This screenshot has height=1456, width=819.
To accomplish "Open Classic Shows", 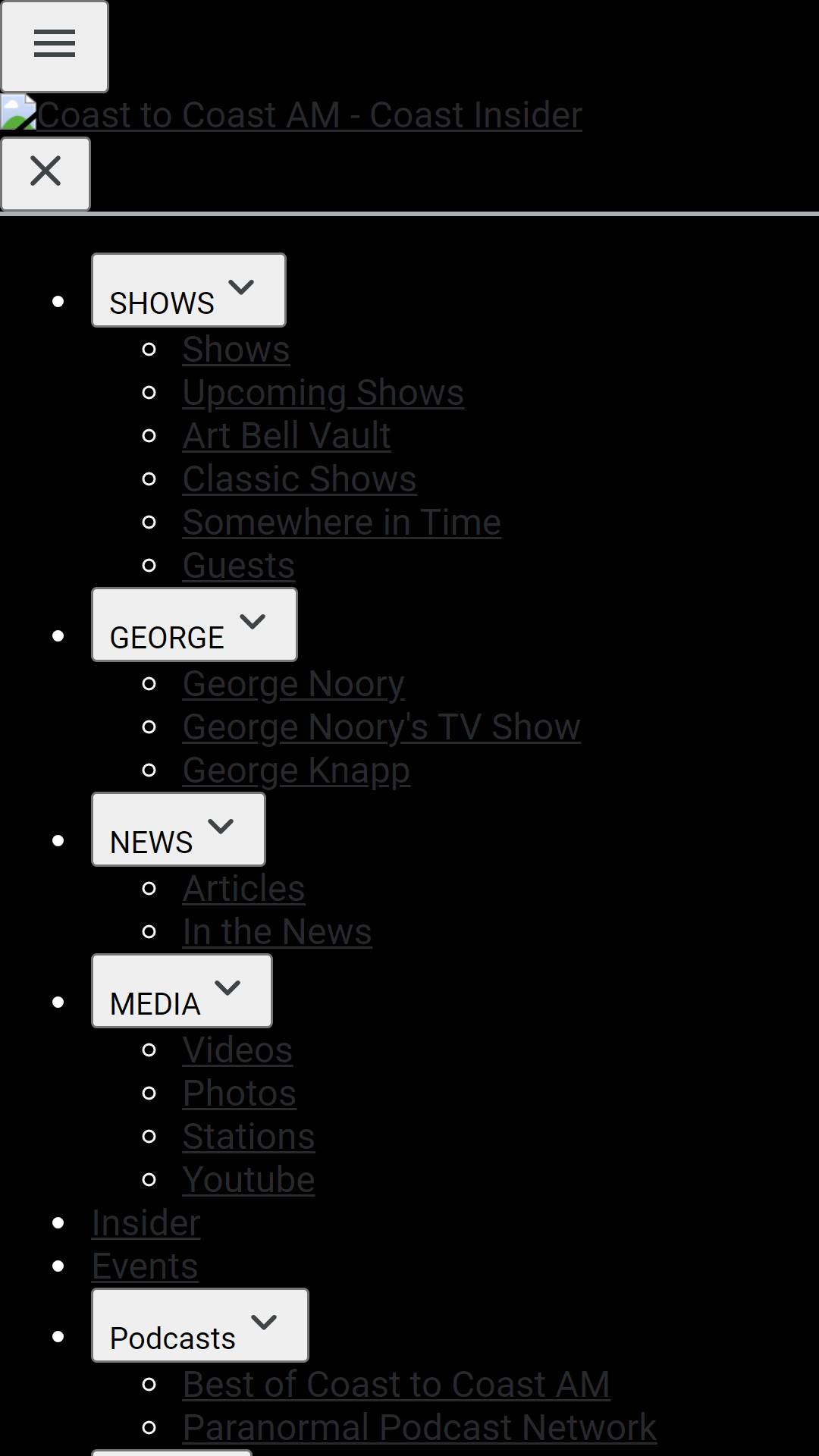I will click(x=300, y=479).
